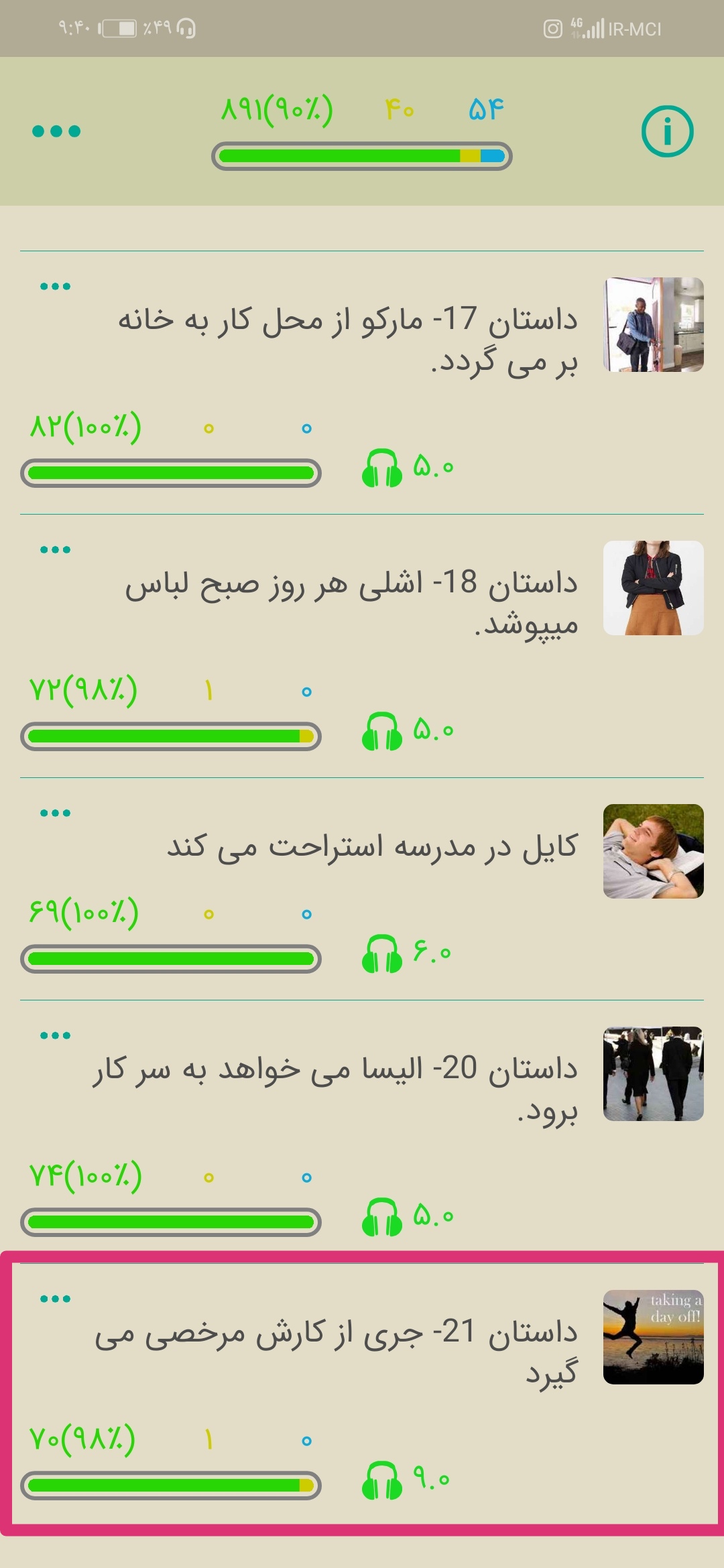
Task: Open the three-dot menu for story 18
Action: point(55,550)
